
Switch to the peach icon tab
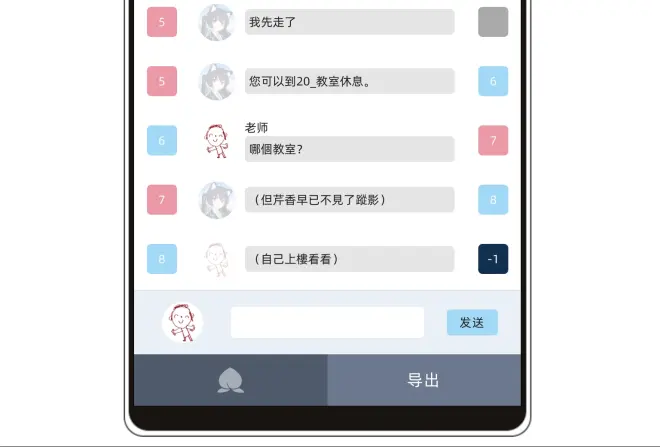click(230, 380)
